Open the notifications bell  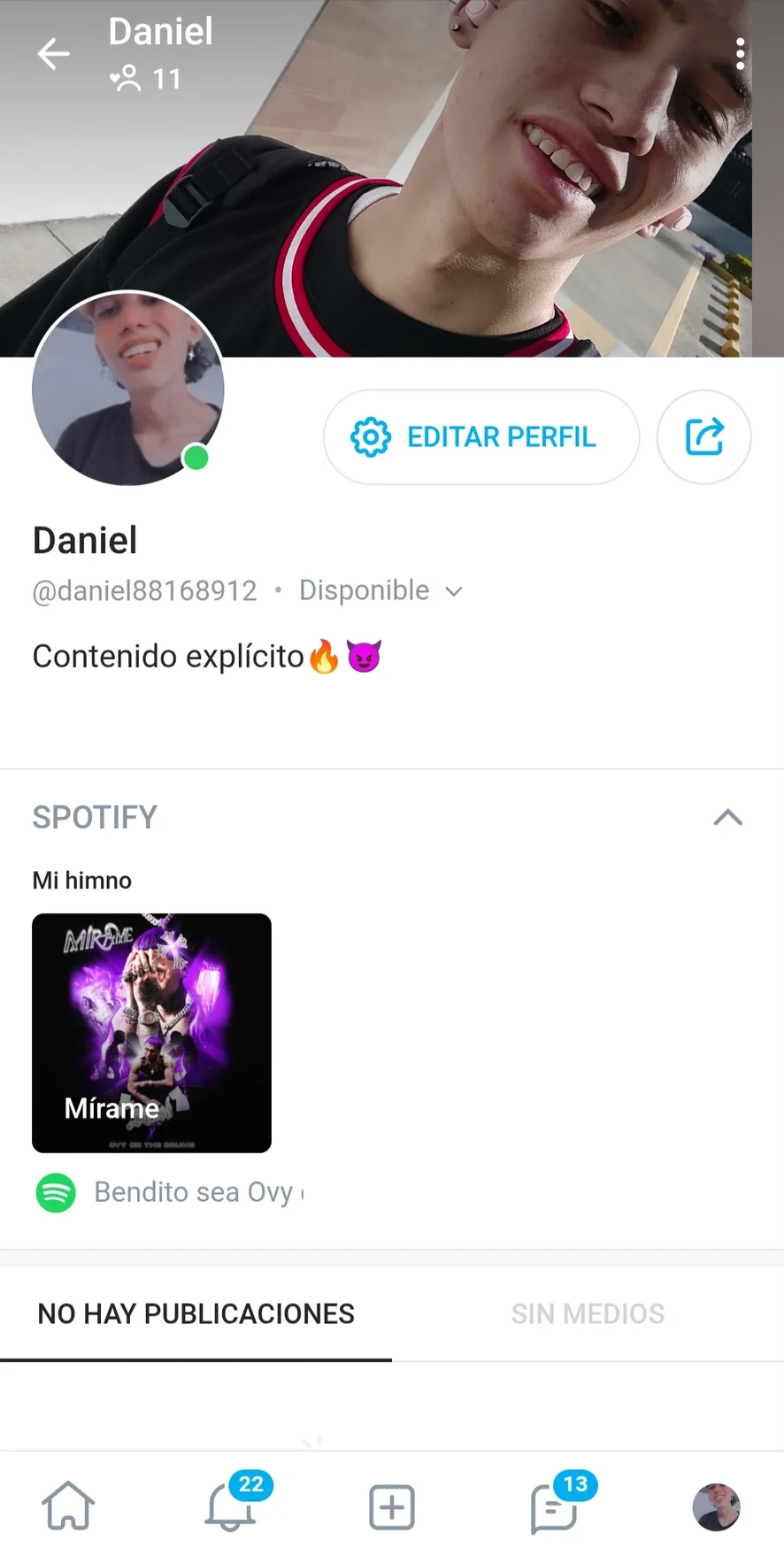(x=230, y=1506)
